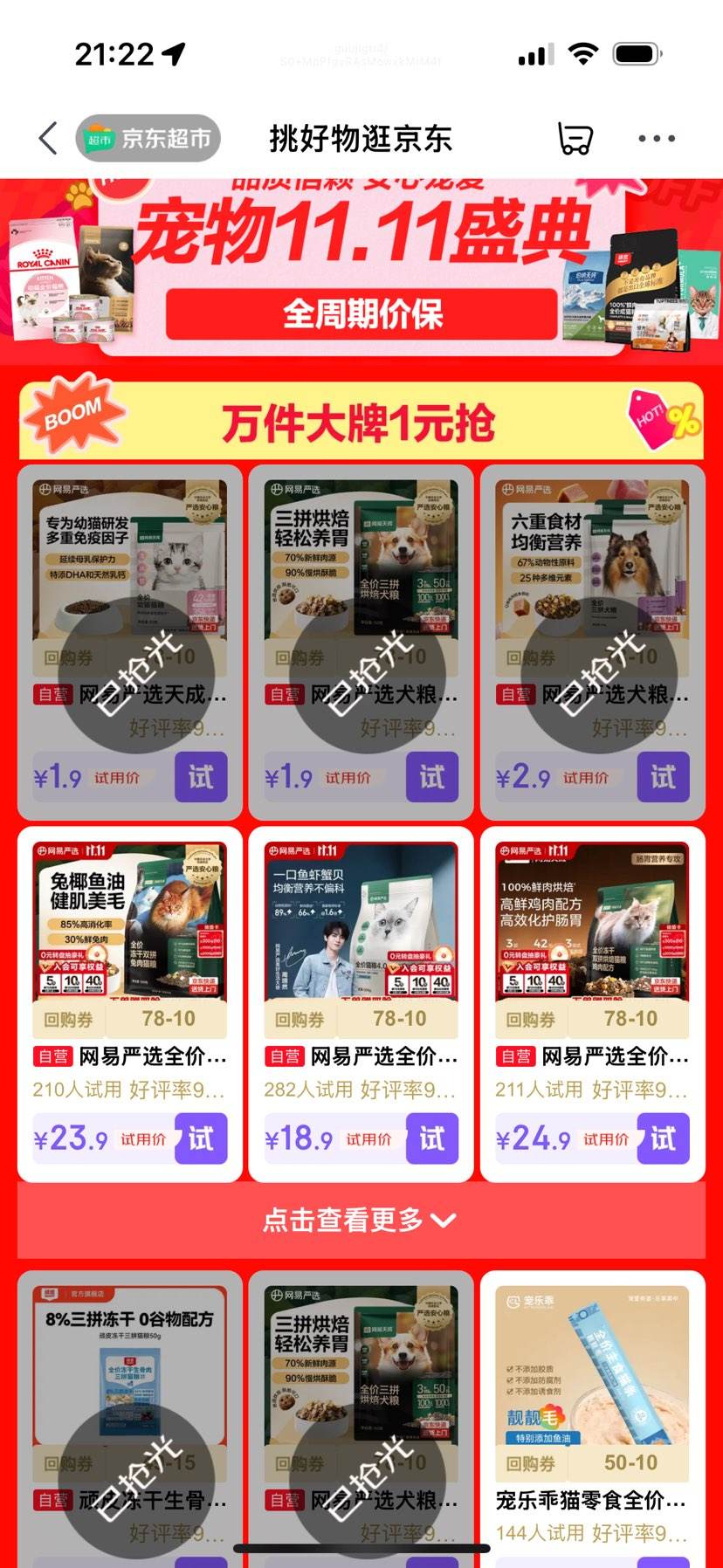Open 万件大牌1元抢 promotion banner

[x=361, y=420]
